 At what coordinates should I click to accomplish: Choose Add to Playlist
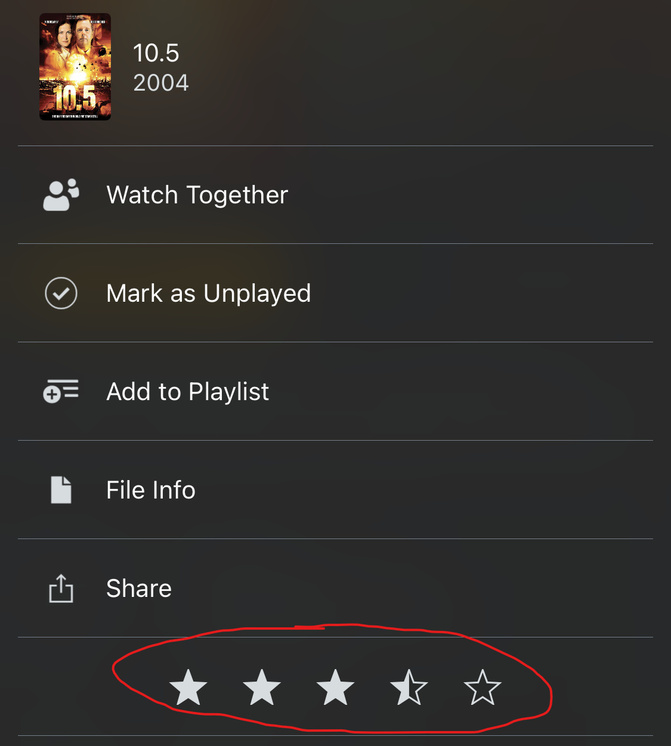click(x=187, y=392)
